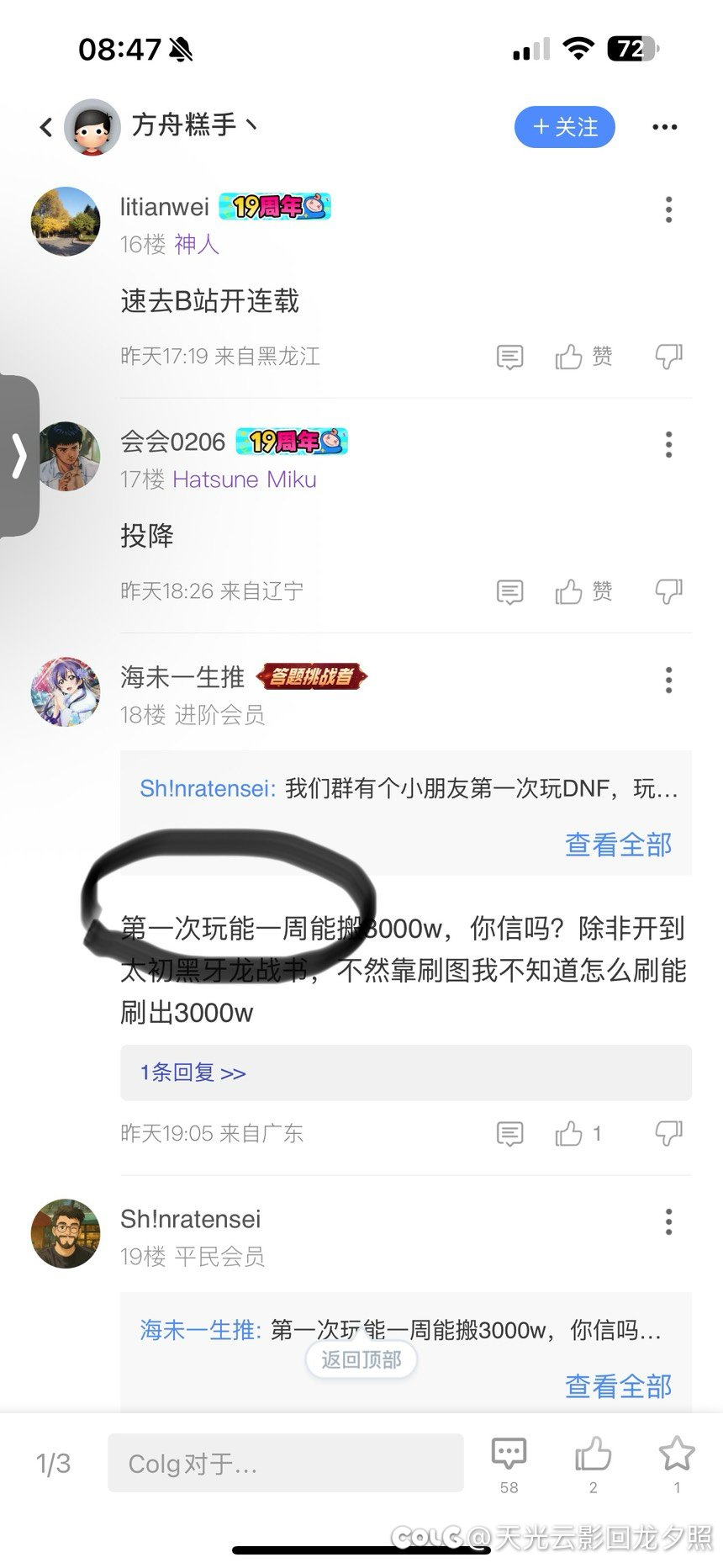The height and width of the screenshot is (1568, 723).
Task: Open options for 会会0206's comment
Action: click(668, 444)
